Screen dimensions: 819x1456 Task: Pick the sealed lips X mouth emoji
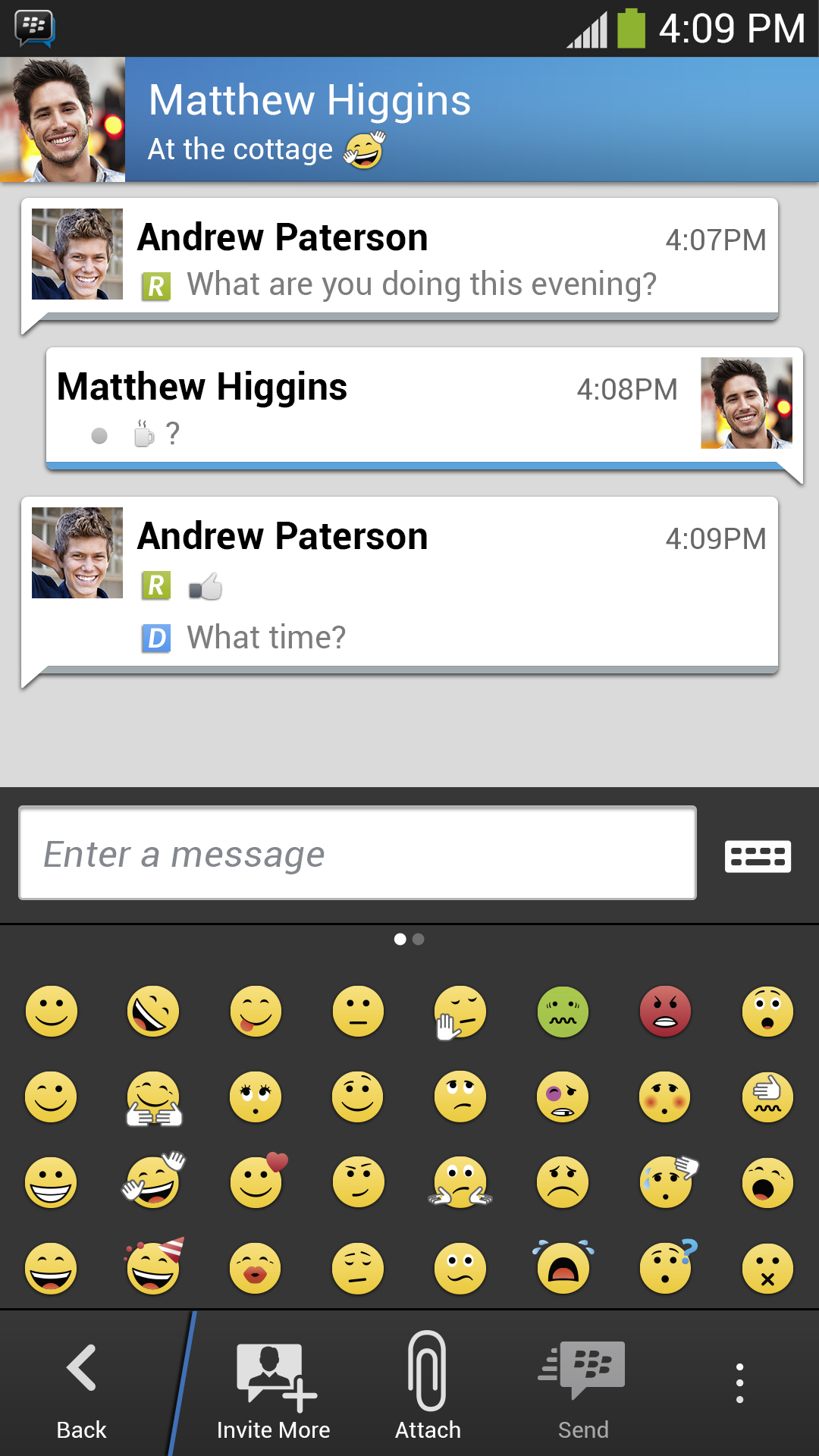coord(767,1268)
